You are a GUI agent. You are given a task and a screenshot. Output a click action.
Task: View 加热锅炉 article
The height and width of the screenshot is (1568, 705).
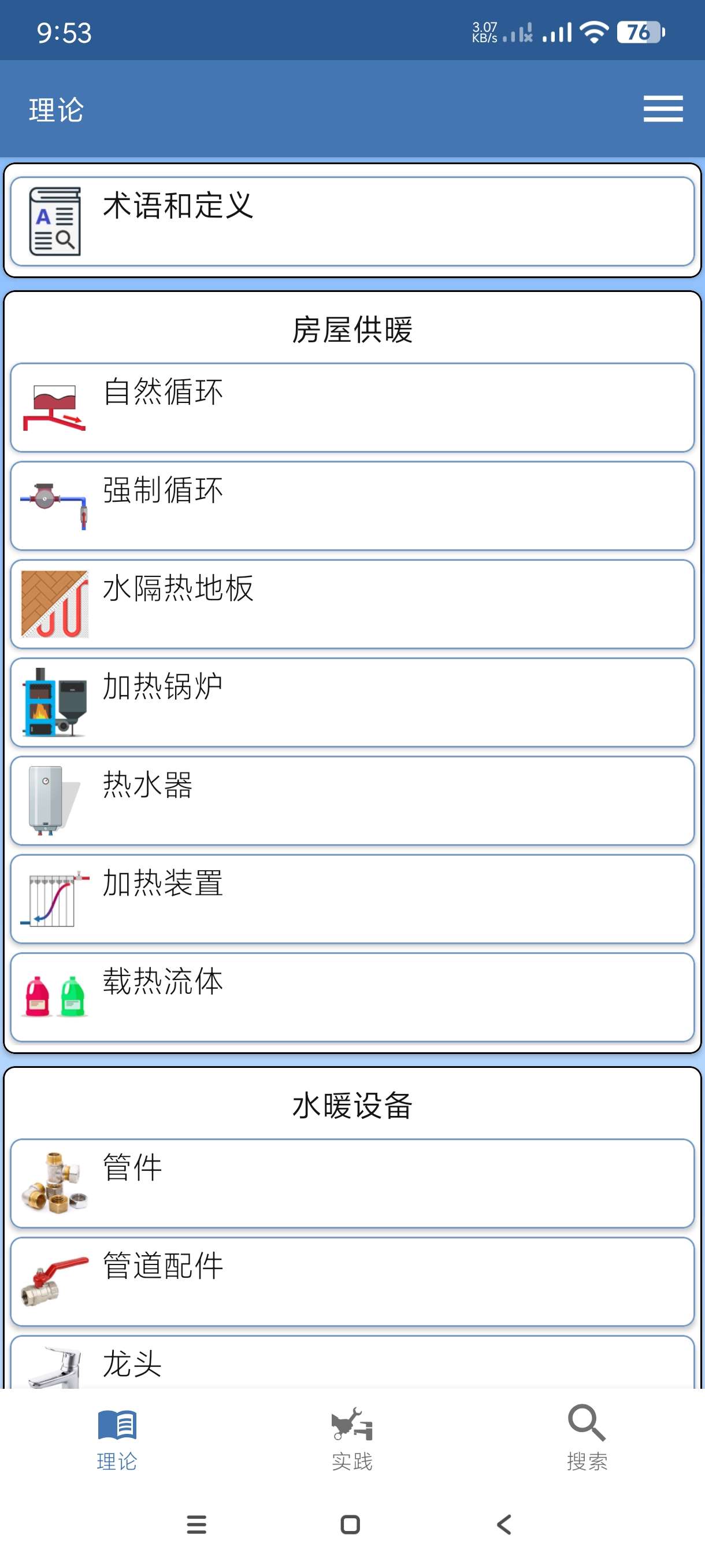click(352, 702)
